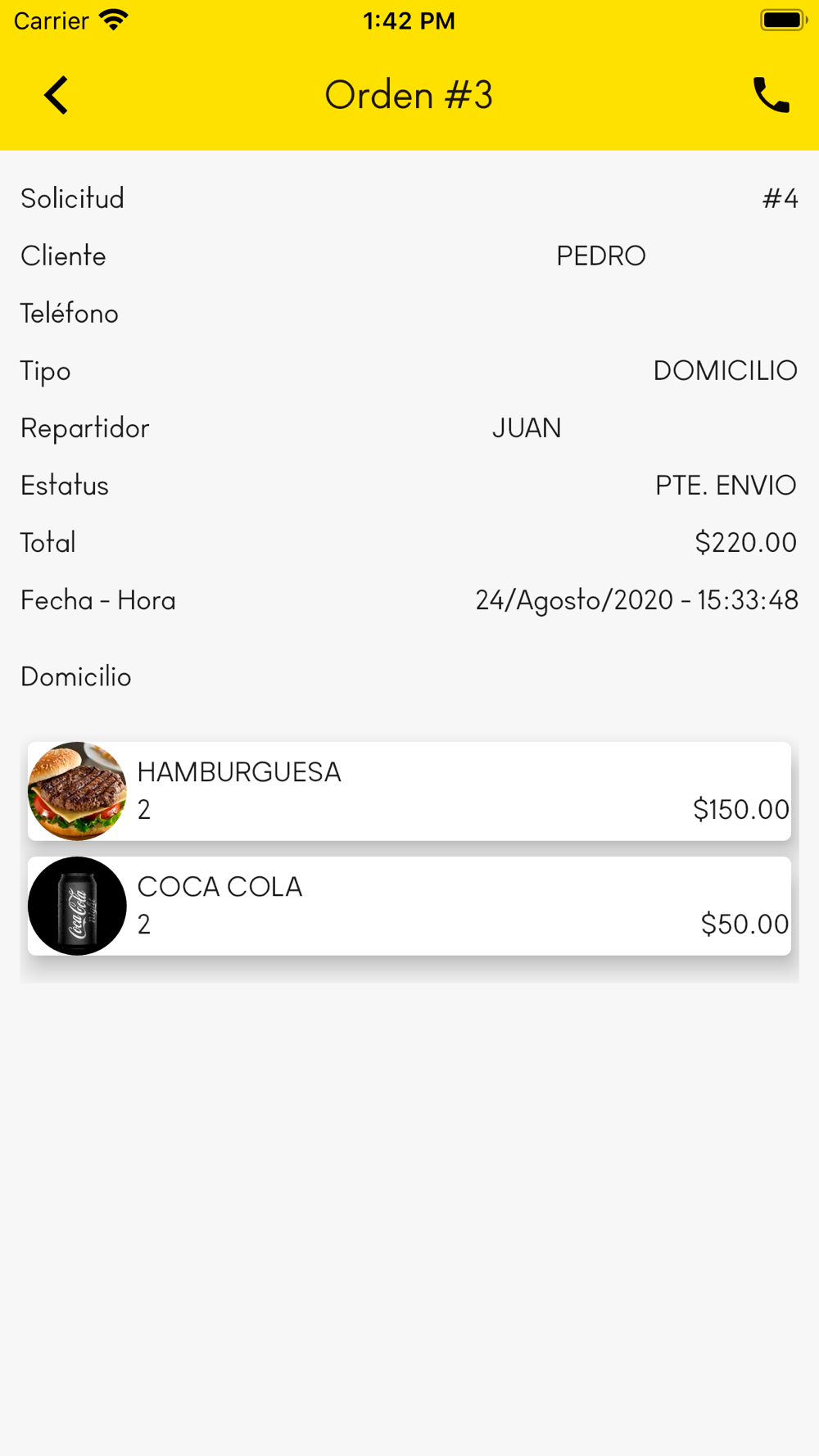Open the HAMBURGUESA order item
The width and height of the screenshot is (819, 1456).
click(x=409, y=791)
